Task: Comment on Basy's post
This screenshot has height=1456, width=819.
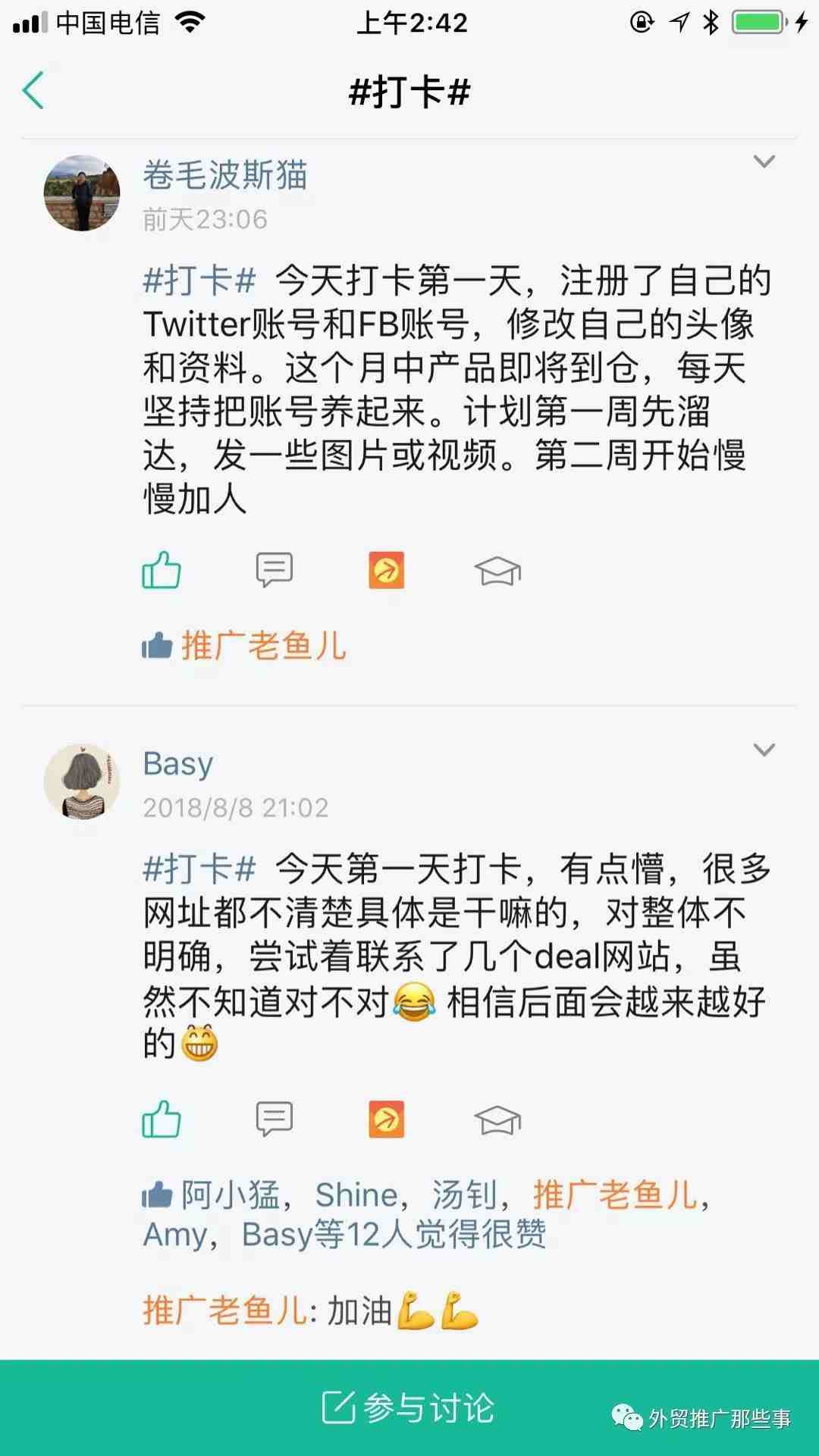Action: 274,1119
